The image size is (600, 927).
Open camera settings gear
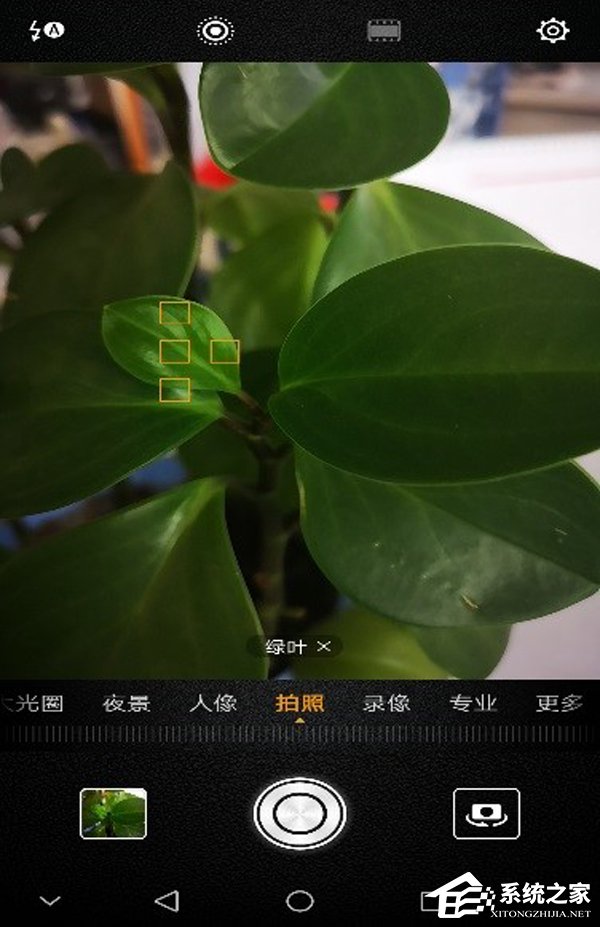[x=552, y=31]
